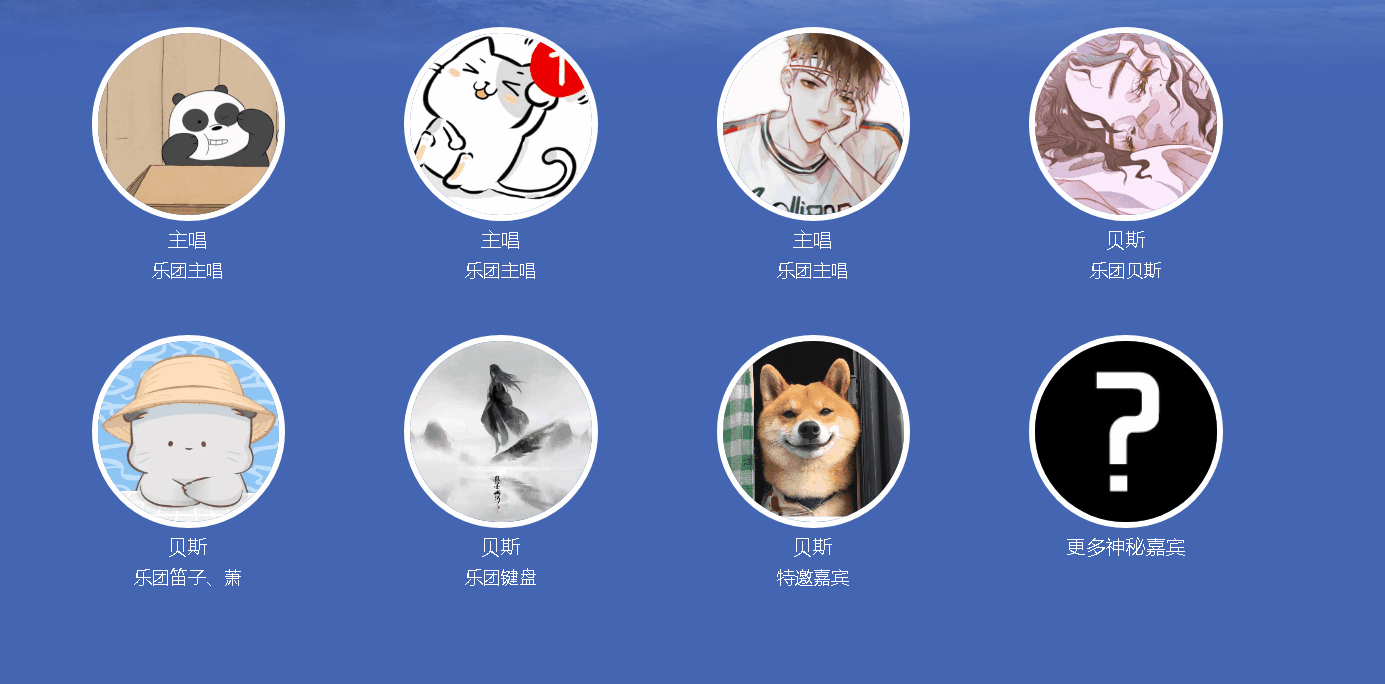Select the white cat avatar lead singer
The height and width of the screenshot is (684, 1385).
tap(500, 124)
